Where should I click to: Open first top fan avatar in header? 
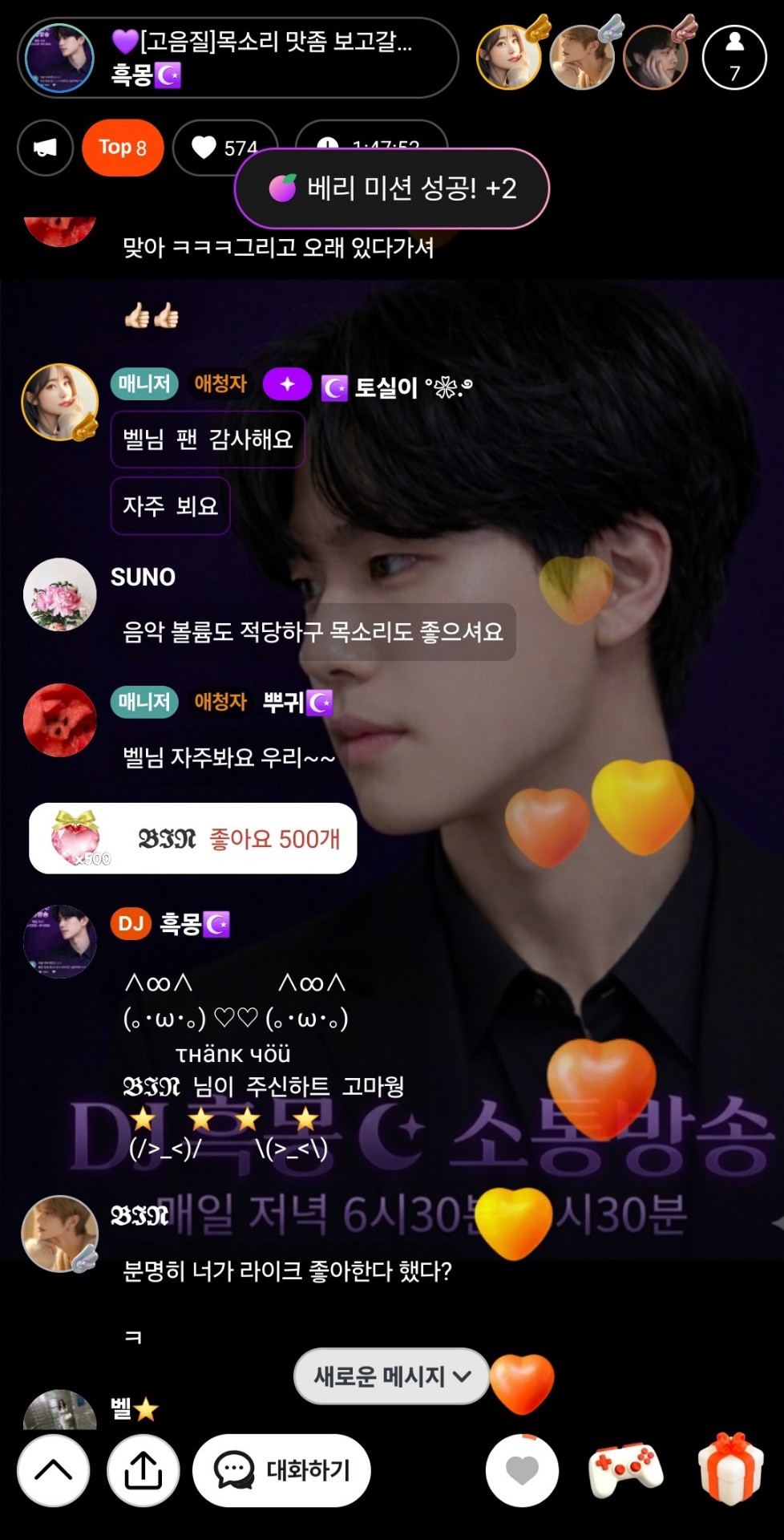(508, 57)
